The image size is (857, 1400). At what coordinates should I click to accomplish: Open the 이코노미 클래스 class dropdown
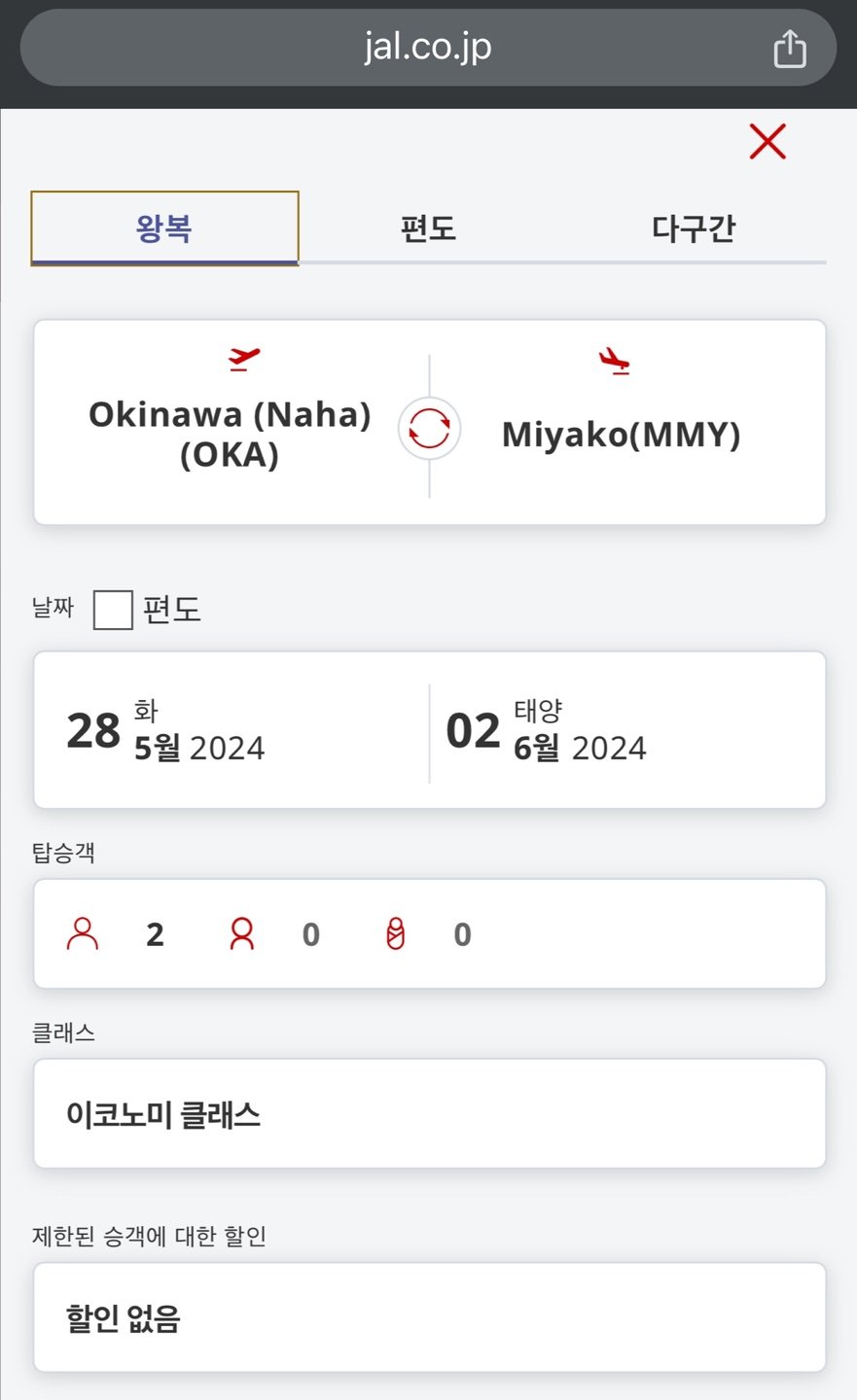tap(429, 1114)
